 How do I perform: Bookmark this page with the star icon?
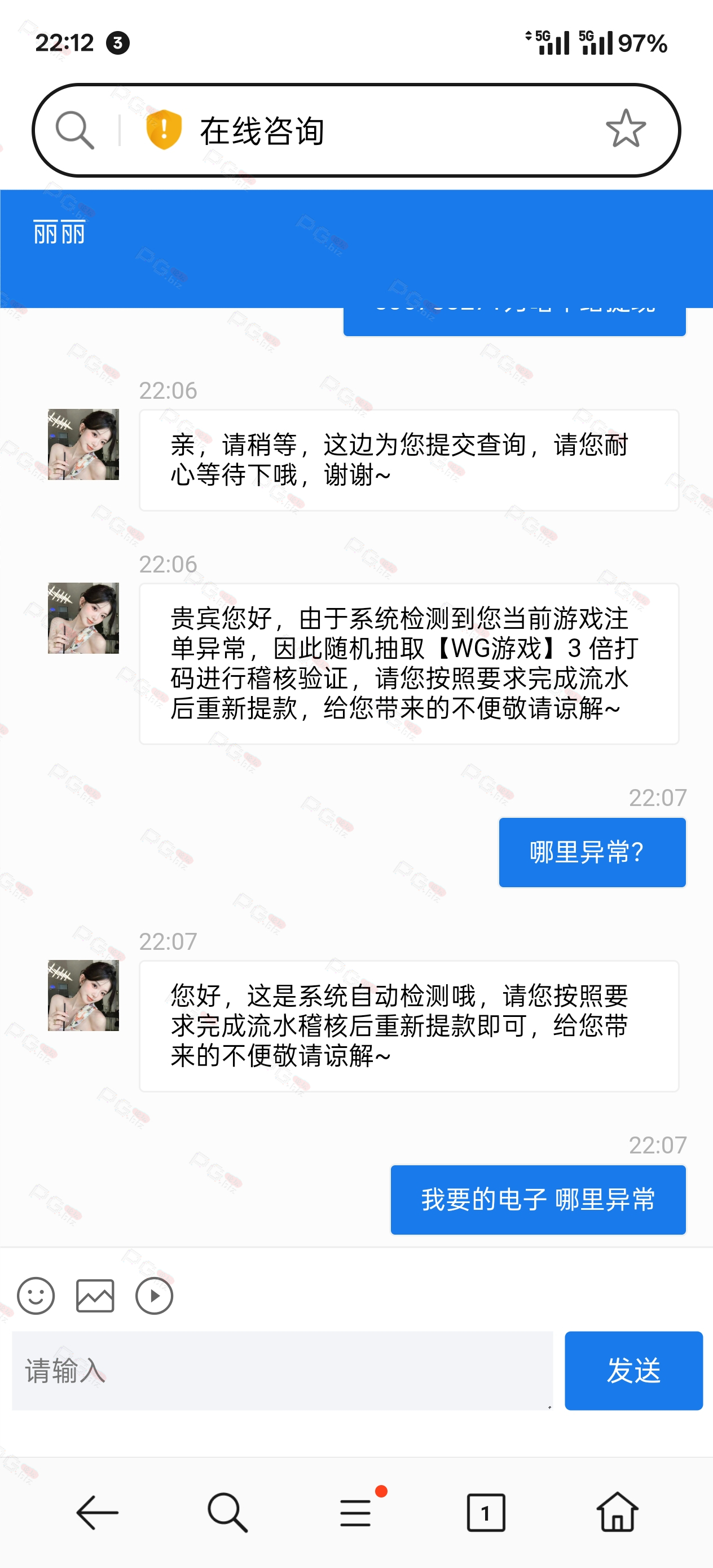pyautogui.click(x=626, y=129)
